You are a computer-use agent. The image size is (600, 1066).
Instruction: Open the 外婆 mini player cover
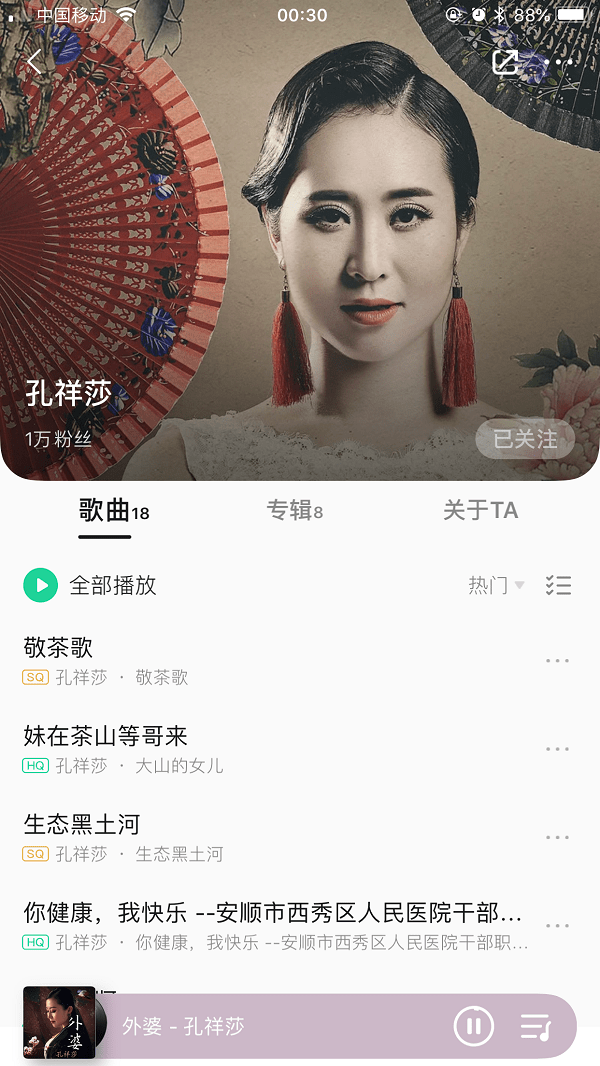click(59, 1022)
